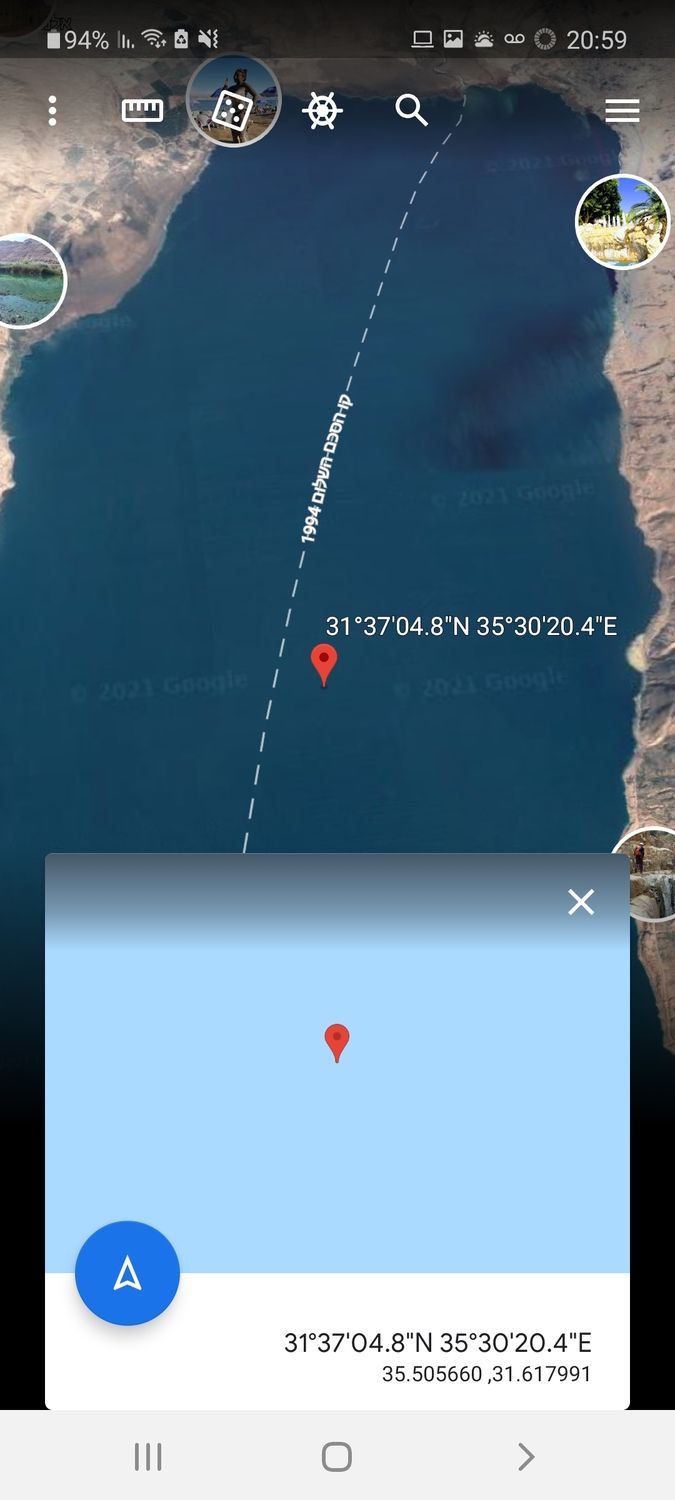Tap the blue navigation arrow button
This screenshot has width=675, height=1500.
[x=127, y=1273]
